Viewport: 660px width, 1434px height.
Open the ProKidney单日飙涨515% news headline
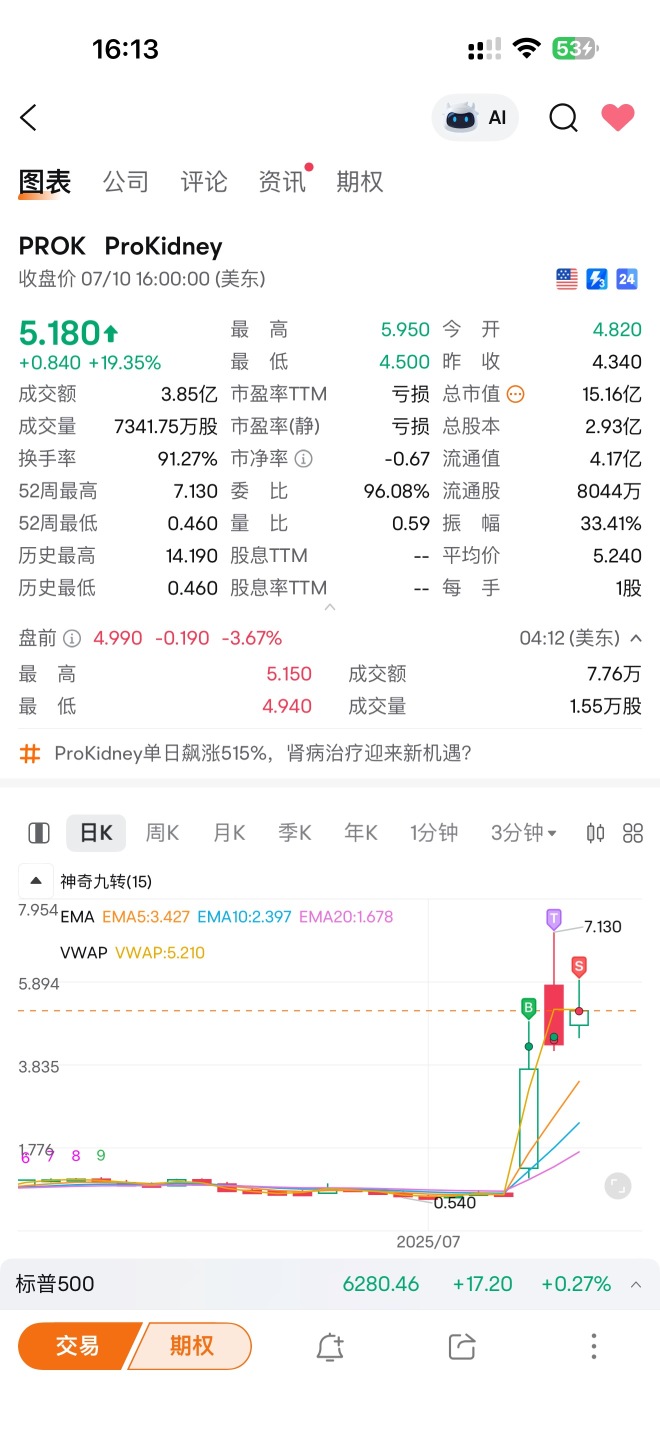[x=262, y=753]
